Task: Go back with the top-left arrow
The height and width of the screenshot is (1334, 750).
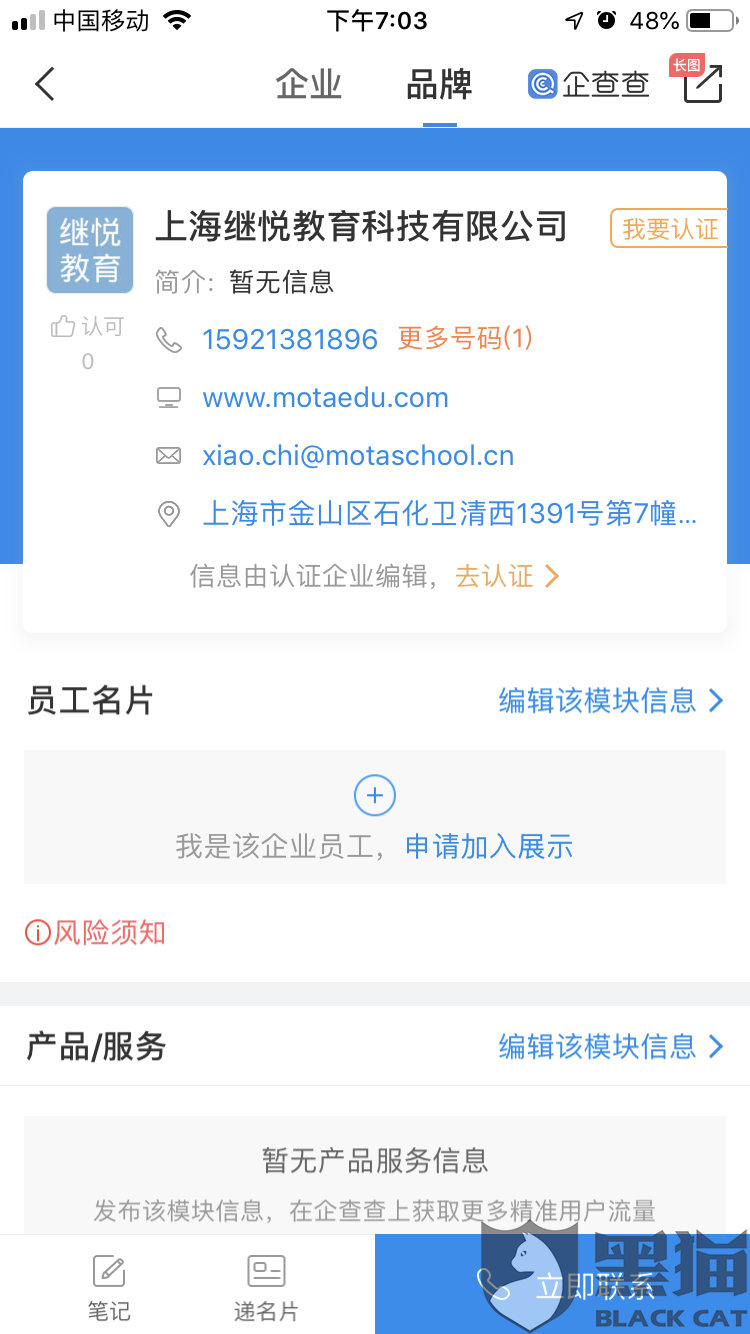Action: 45,84
